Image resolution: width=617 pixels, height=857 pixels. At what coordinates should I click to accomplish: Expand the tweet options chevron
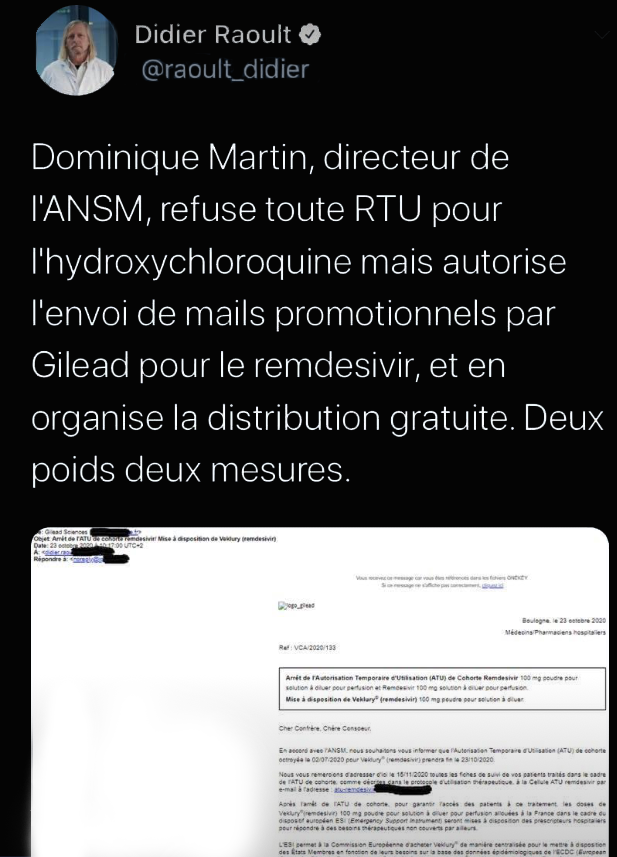point(601,35)
